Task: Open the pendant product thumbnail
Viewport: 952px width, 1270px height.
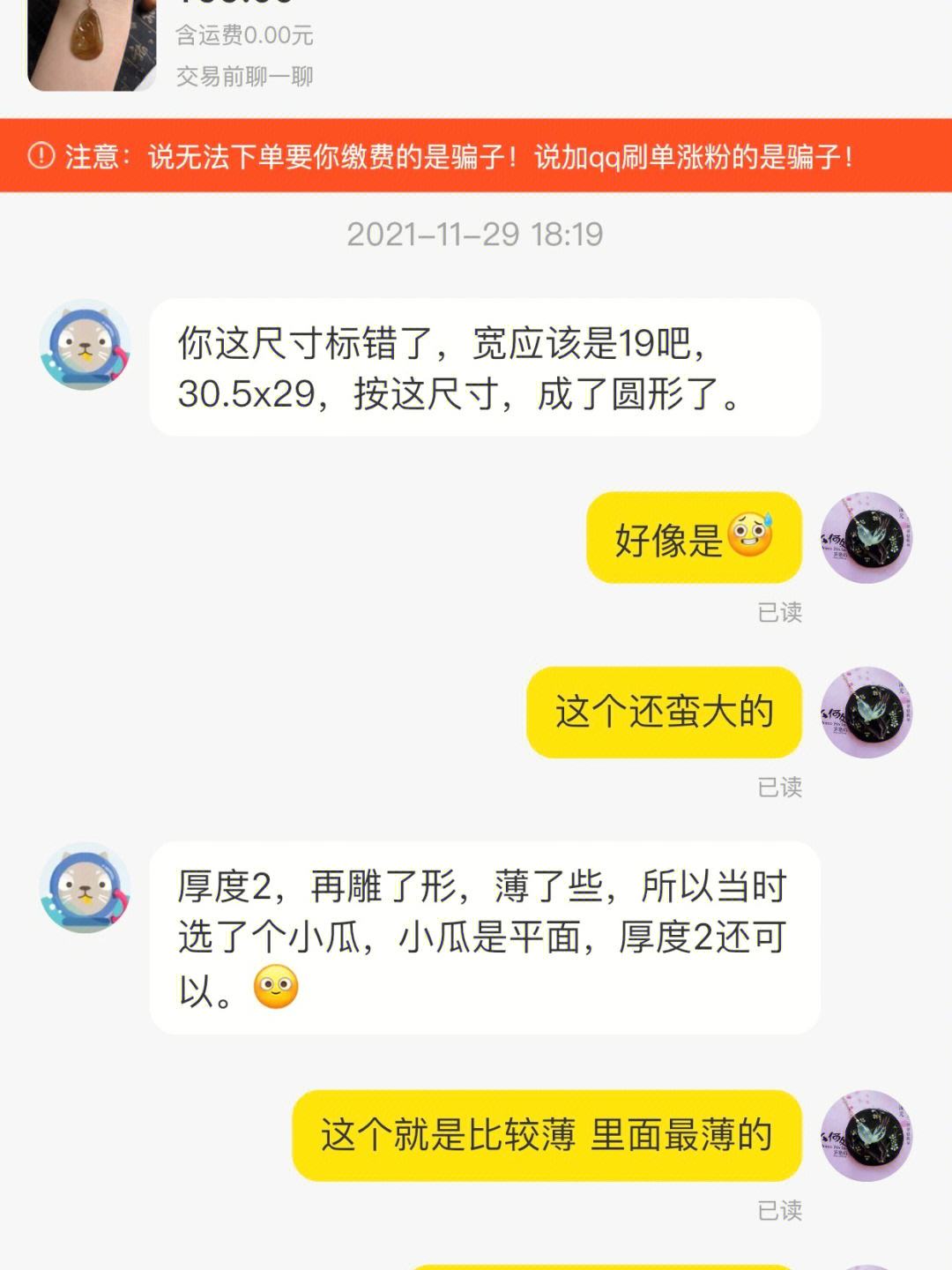Action: 92,44
